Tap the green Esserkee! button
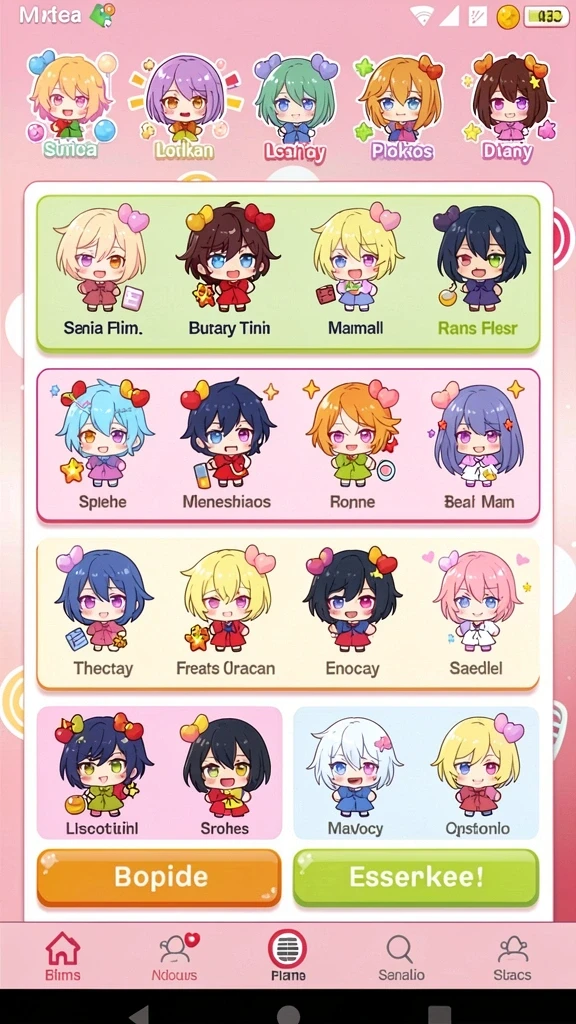This screenshot has height=1024, width=576. (416, 877)
